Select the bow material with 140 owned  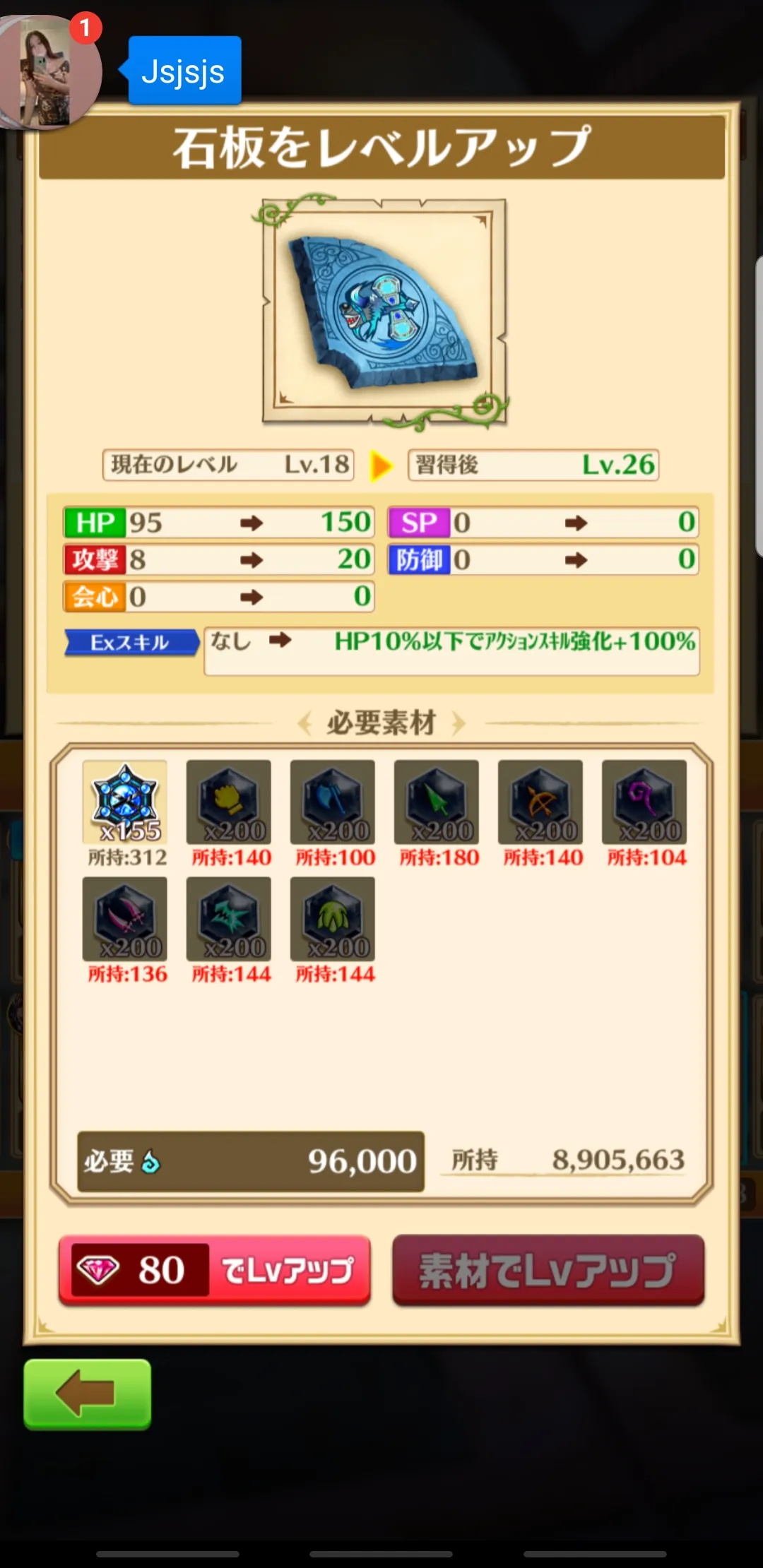[540, 802]
